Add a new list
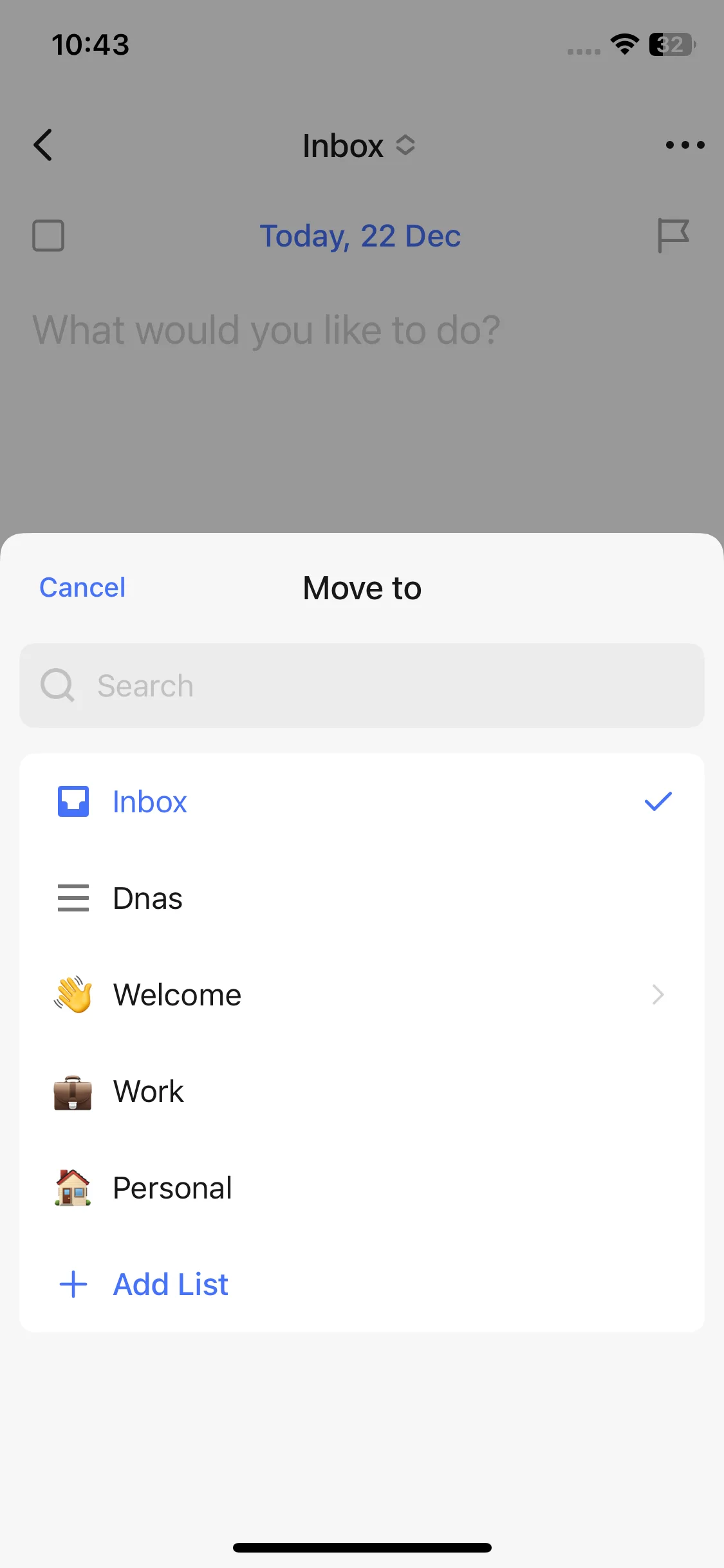This screenshot has height=1568, width=724. (362, 1284)
